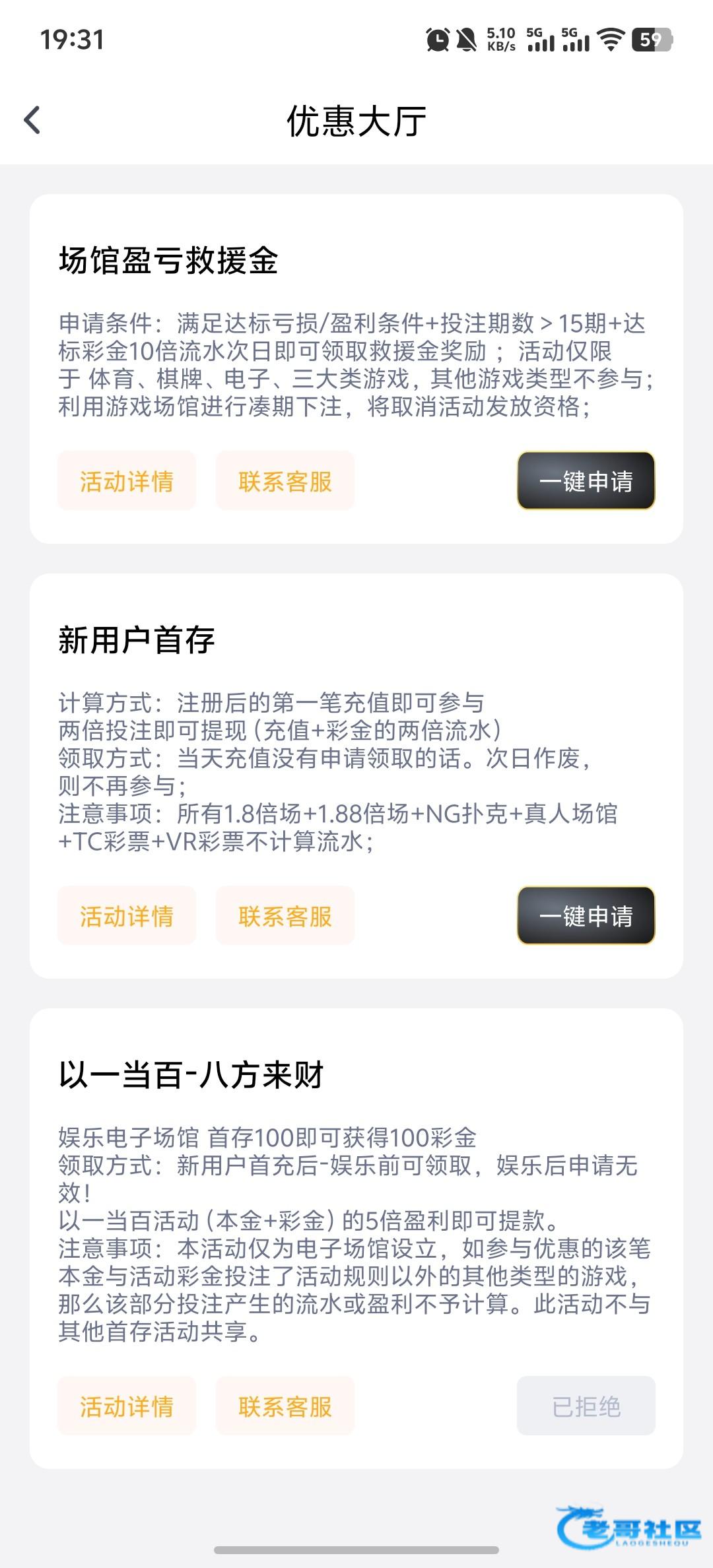
Task: Apply with 一键申请 for 场馆盈亏救援金
Action: click(x=586, y=480)
